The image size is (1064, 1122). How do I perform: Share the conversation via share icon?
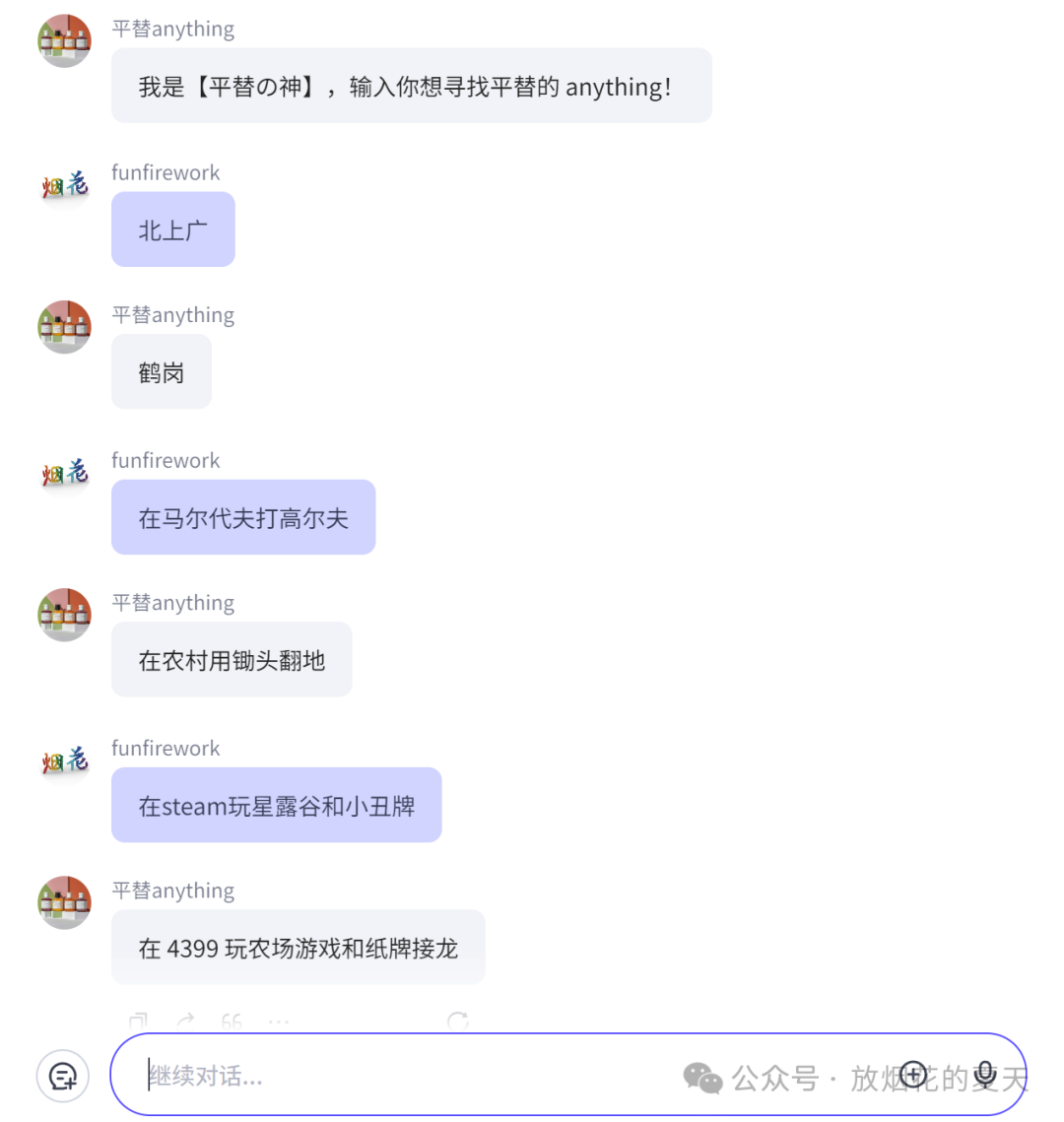(185, 1023)
